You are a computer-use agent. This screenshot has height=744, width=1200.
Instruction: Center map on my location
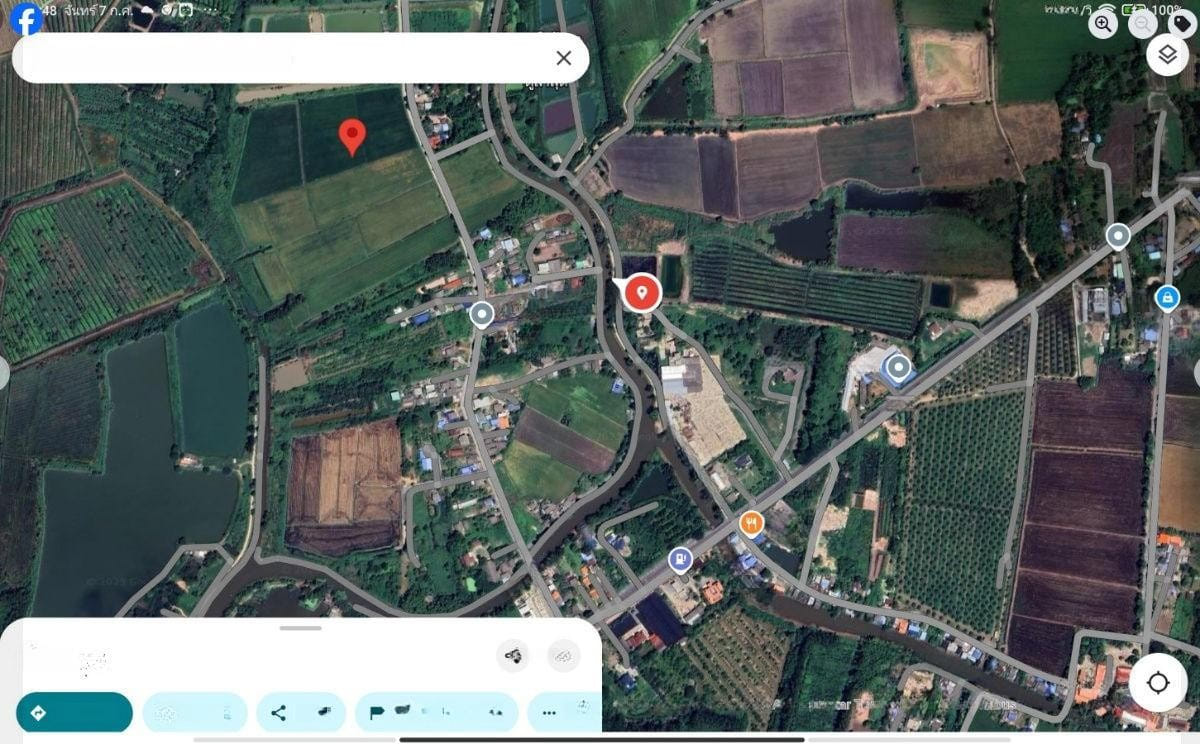pyautogui.click(x=1158, y=683)
